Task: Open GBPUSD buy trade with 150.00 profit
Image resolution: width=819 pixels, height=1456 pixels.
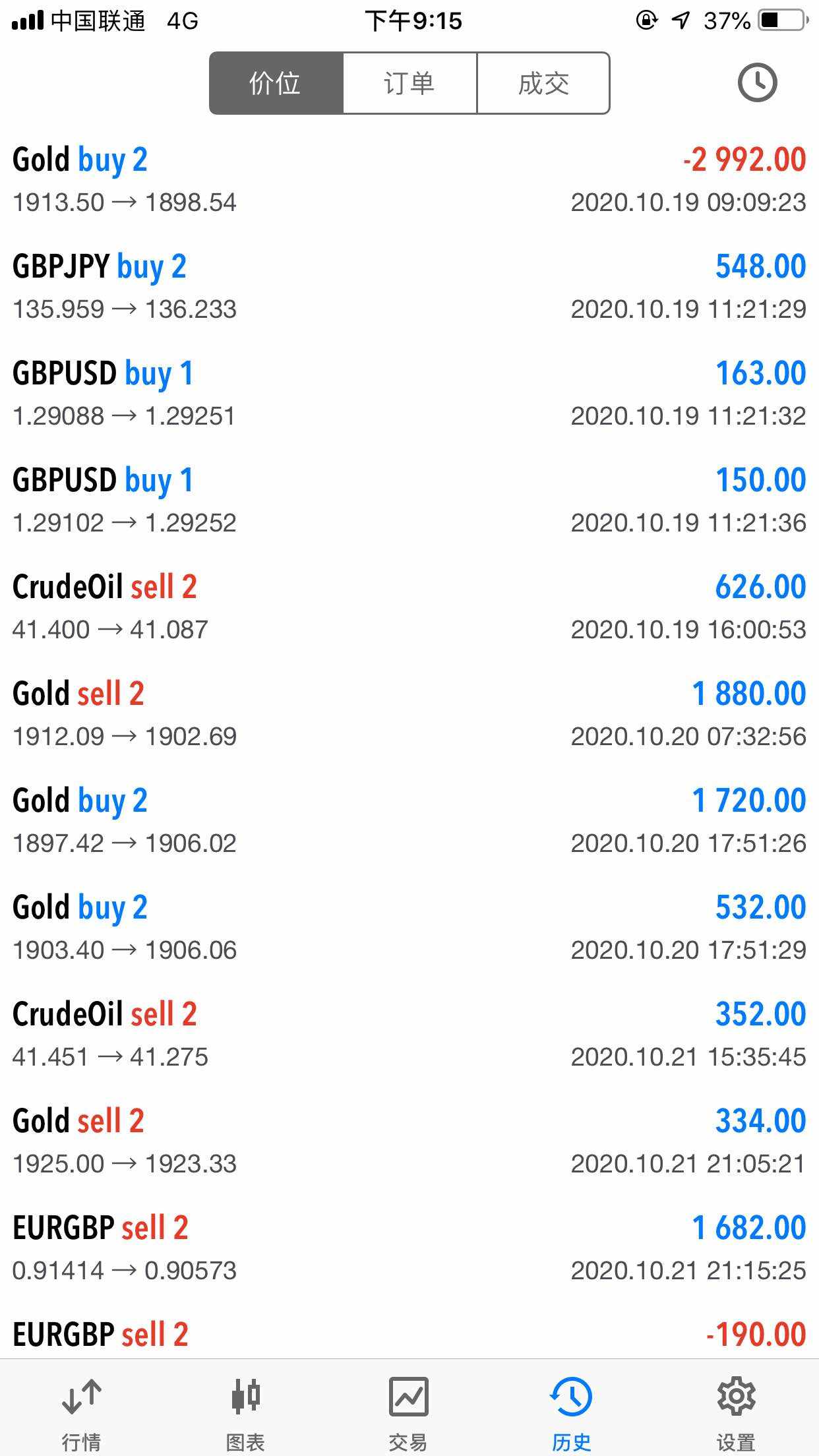Action: pos(409,501)
